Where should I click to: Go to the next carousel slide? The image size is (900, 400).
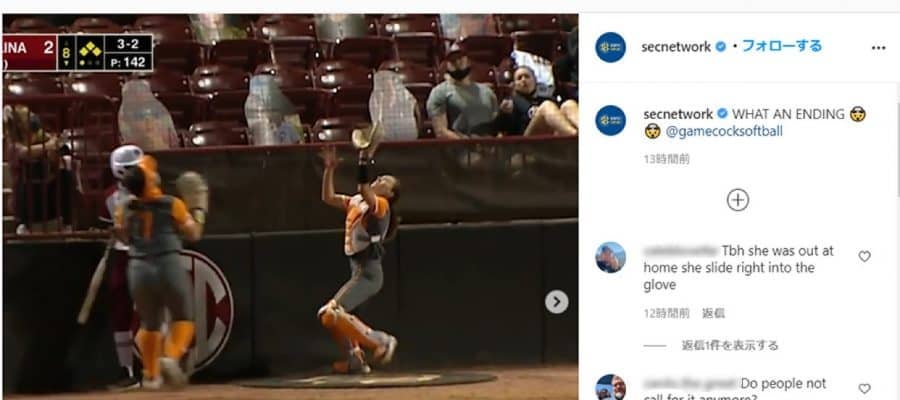tap(557, 302)
